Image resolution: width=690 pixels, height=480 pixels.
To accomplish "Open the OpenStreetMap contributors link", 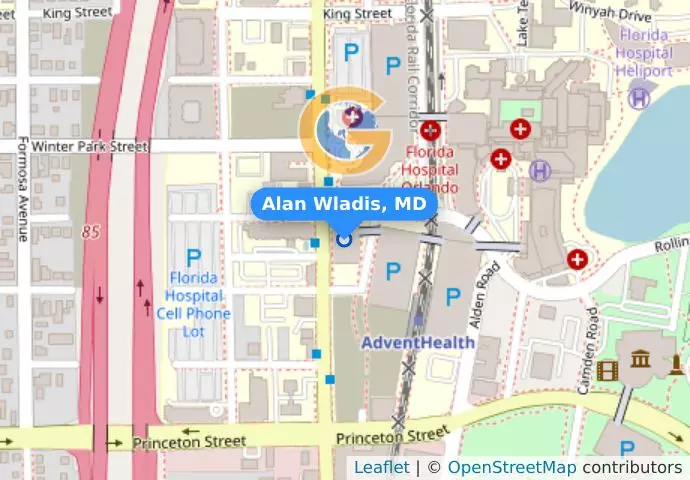I will 511,467.
